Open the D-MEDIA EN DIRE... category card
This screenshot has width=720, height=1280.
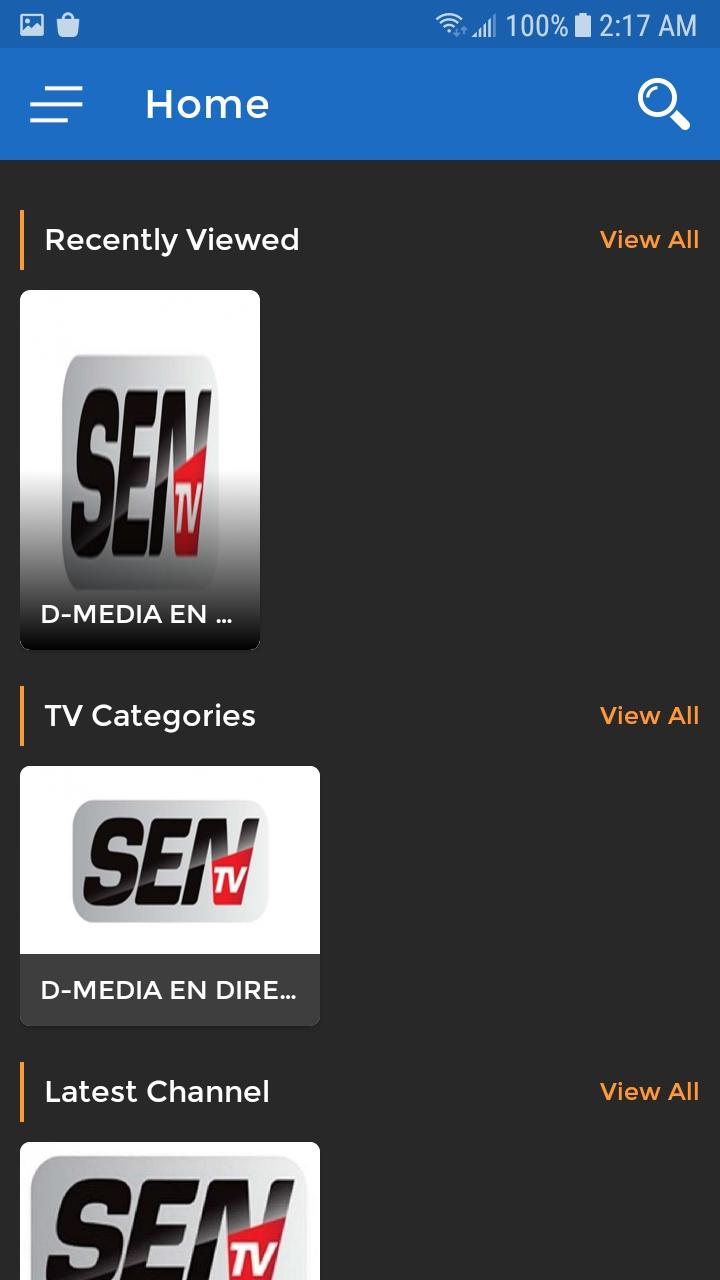pos(170,896)
